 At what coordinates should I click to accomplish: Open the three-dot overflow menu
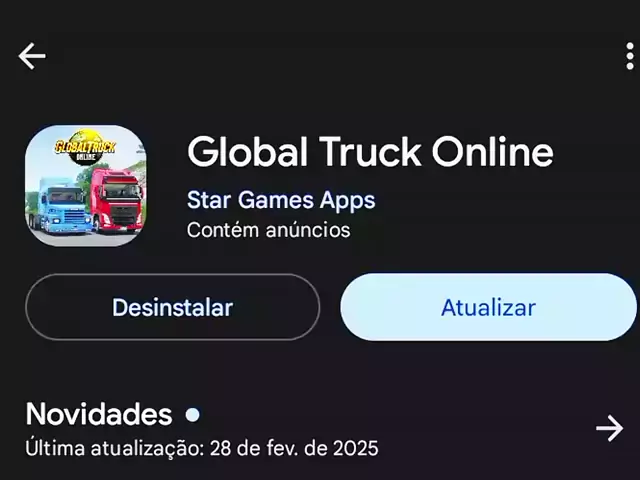(629, 56)
